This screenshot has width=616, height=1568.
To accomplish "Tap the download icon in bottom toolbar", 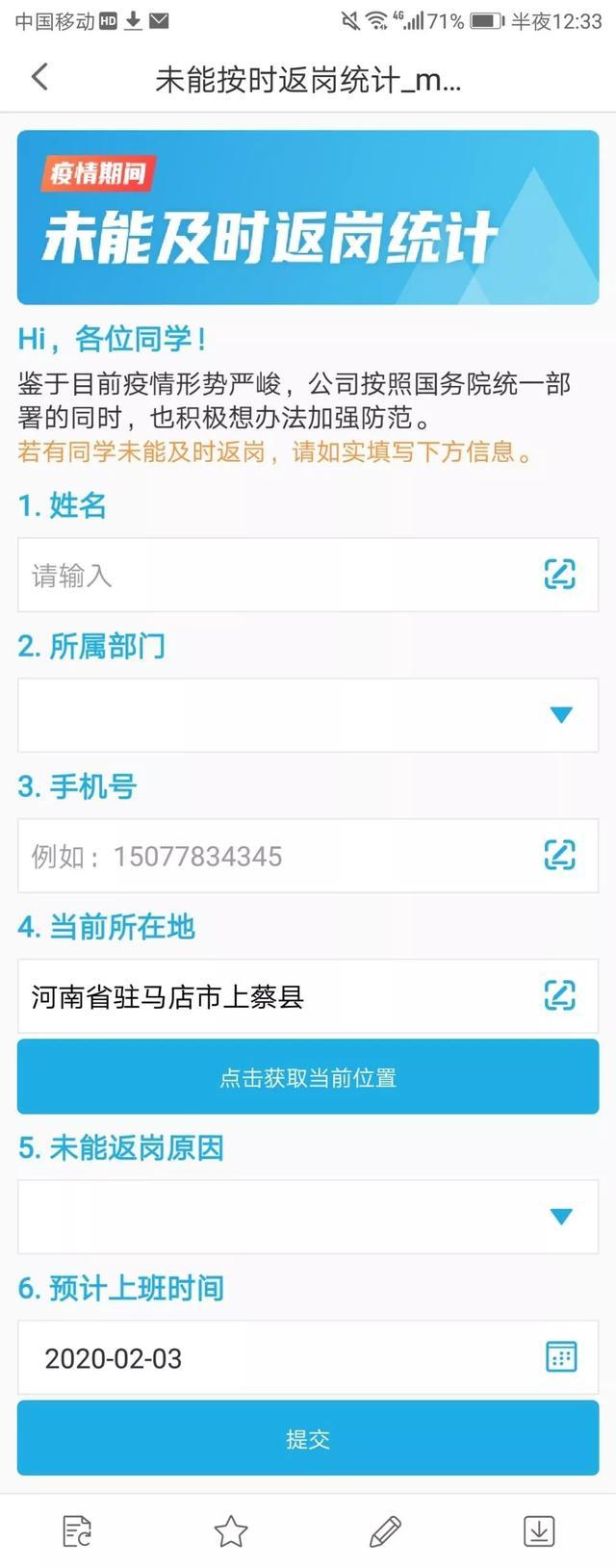I will click(x=539, y=1530).
